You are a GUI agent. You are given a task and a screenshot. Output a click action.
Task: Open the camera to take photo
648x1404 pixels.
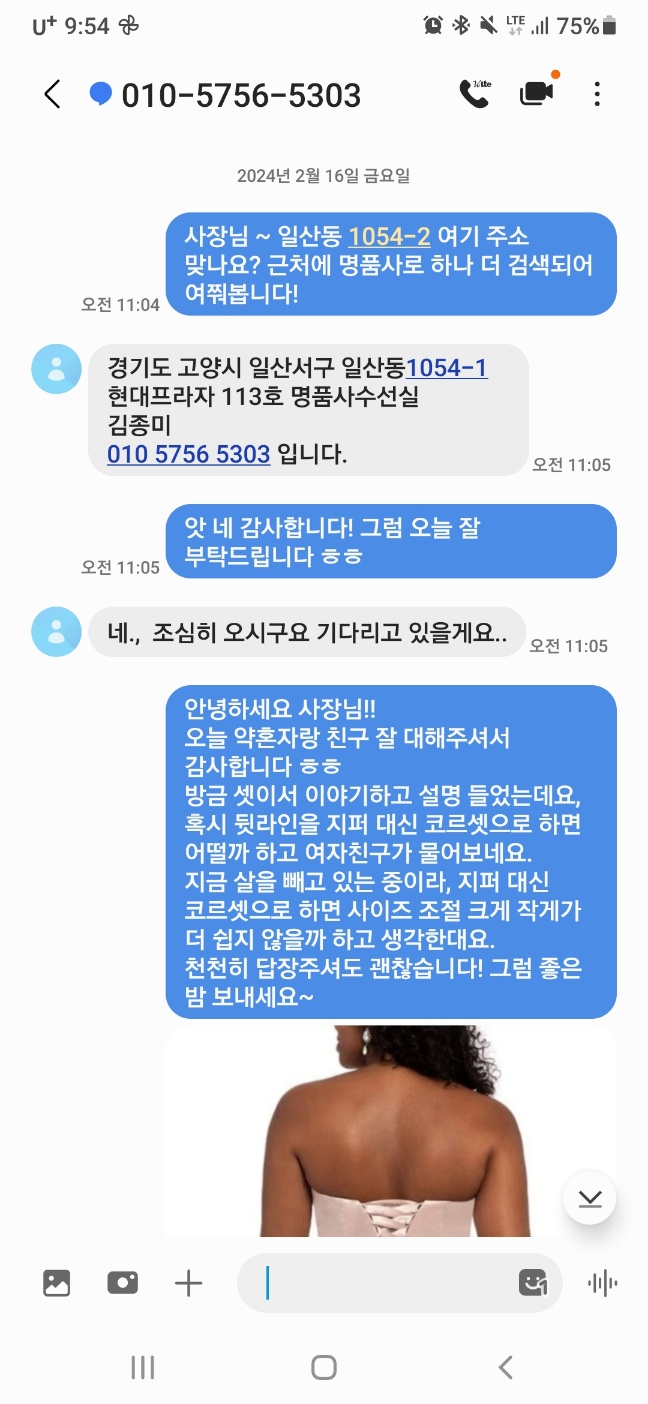click(122, 1283)
